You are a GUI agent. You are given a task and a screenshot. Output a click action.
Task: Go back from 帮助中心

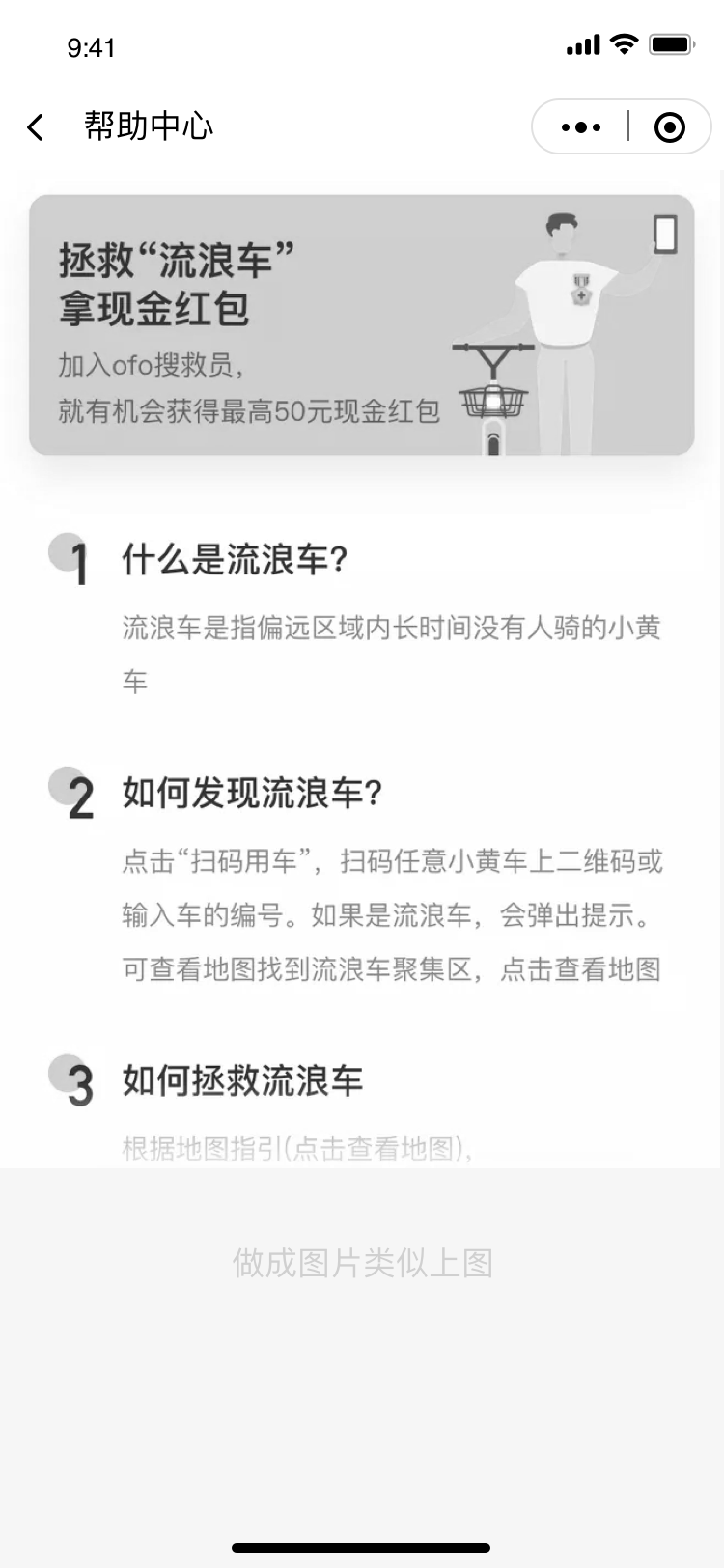37,127
